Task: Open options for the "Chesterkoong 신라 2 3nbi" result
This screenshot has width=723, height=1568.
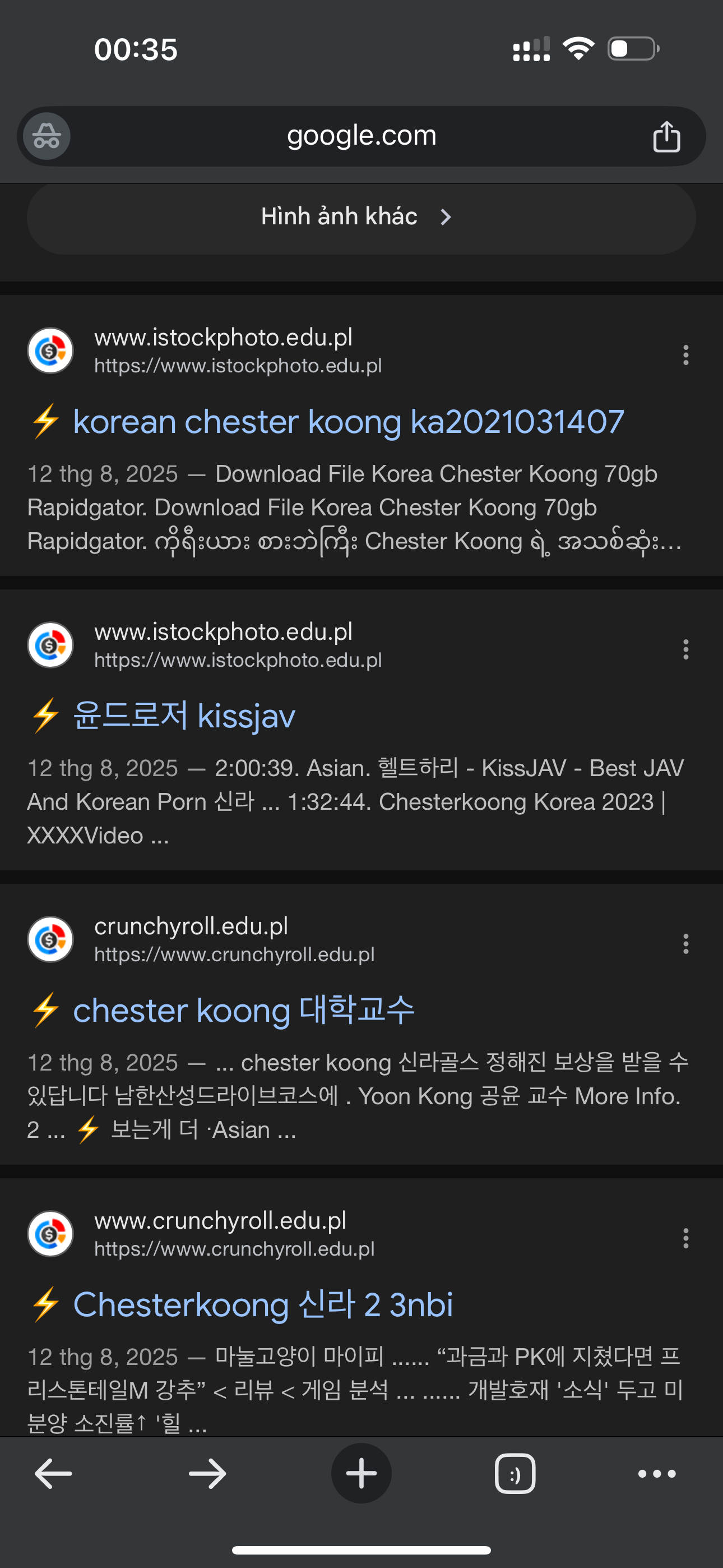Action: pos(686,1238)
